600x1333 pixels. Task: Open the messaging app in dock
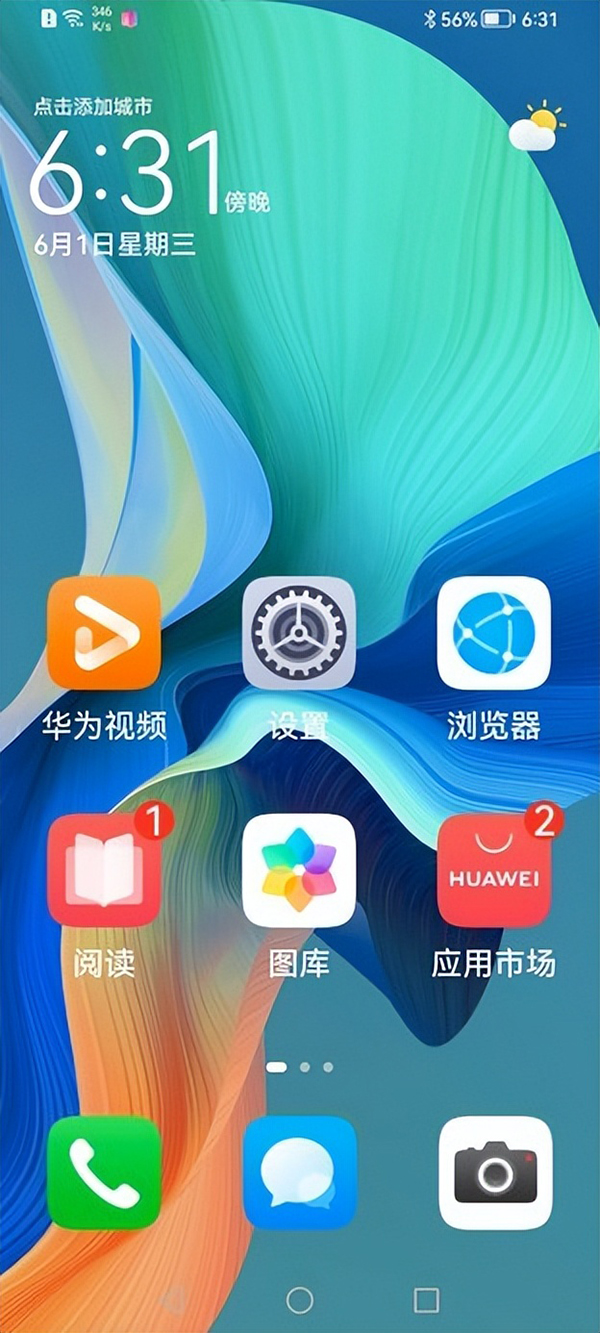[x=299, y=1173]
